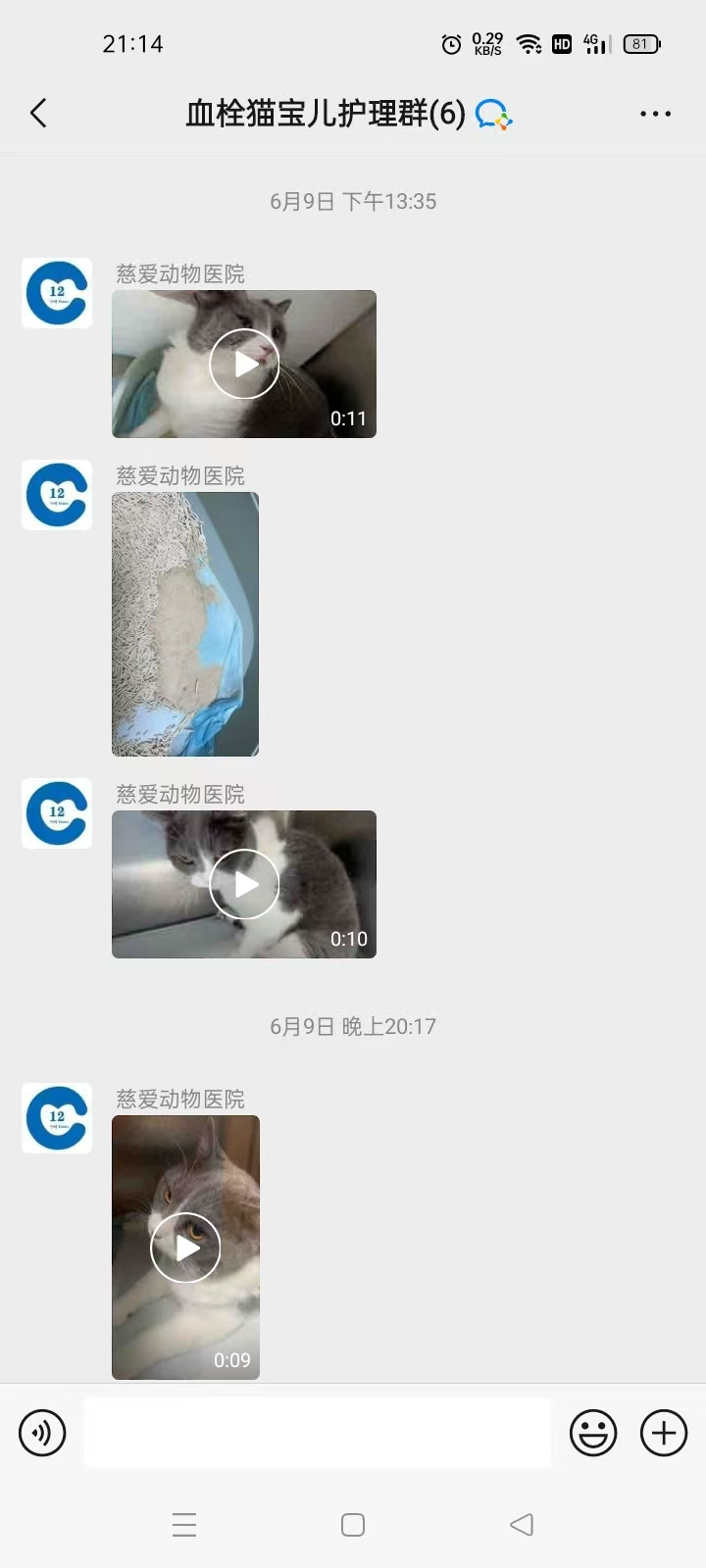The height and width of the screenshot is (1568, 706).
Task: Go to the system home screen
Action: click(353, 1525)
